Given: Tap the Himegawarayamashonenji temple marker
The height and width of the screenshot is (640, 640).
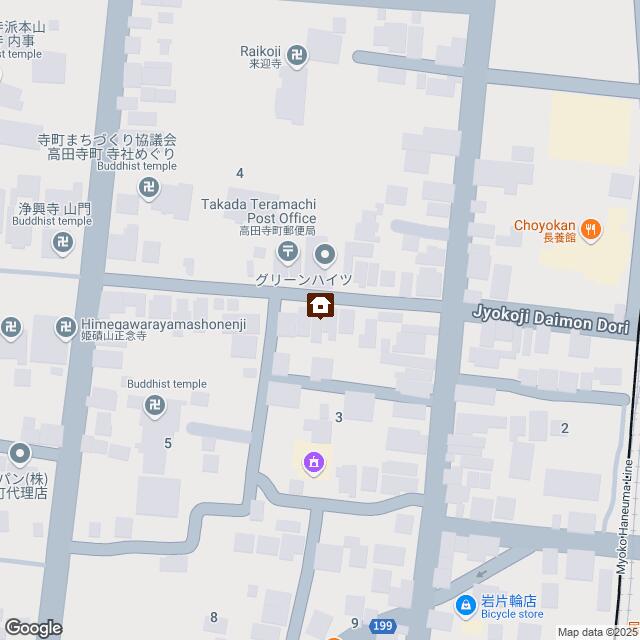Looking at the screenshot, I should coord(66,325).
